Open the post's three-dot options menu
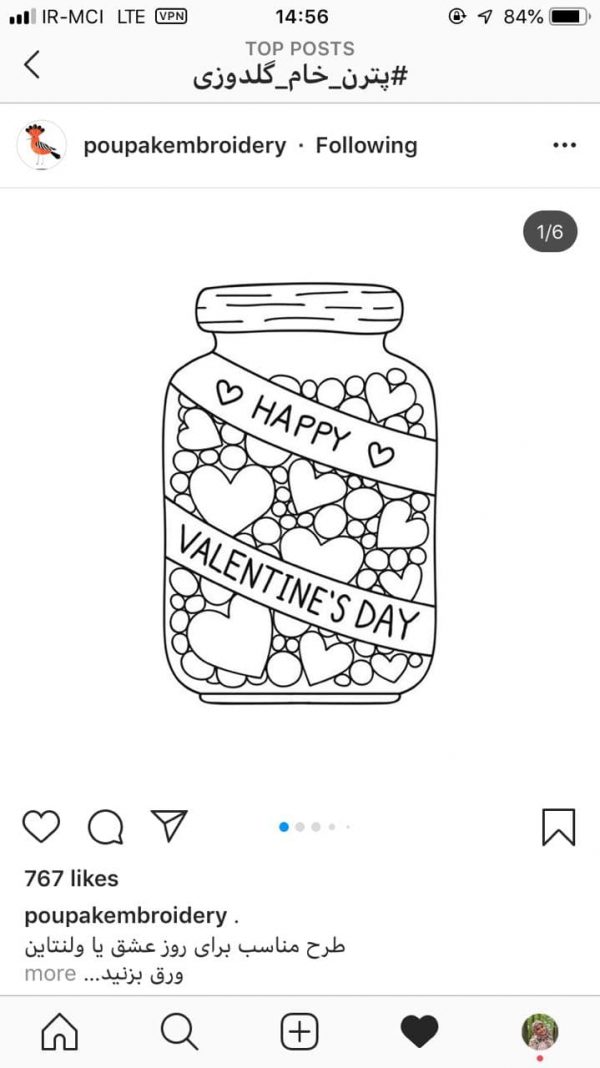The height and width of the screenshot is (1068, 600). pyautogui.click(x=564, y=145)
